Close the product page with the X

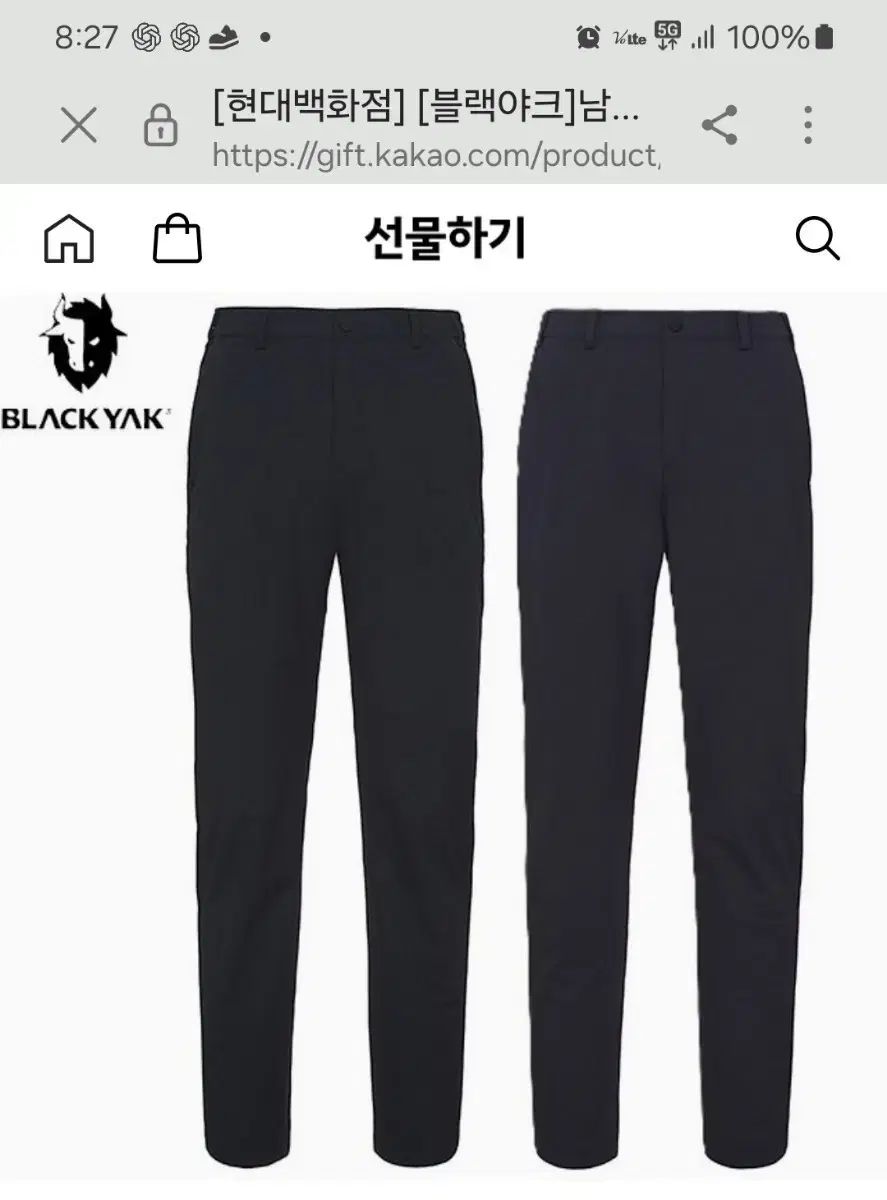click(76, 124)
